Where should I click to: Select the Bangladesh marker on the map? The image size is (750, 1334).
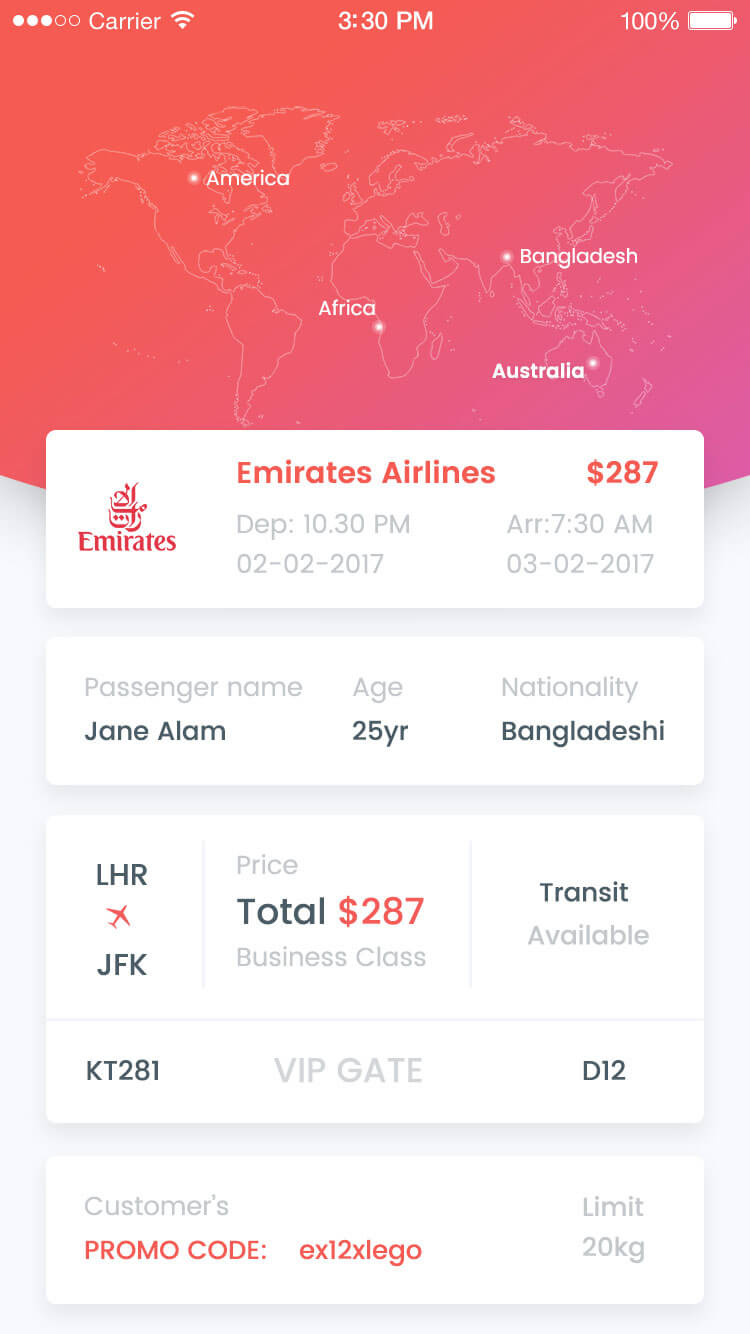pos(507,257)
